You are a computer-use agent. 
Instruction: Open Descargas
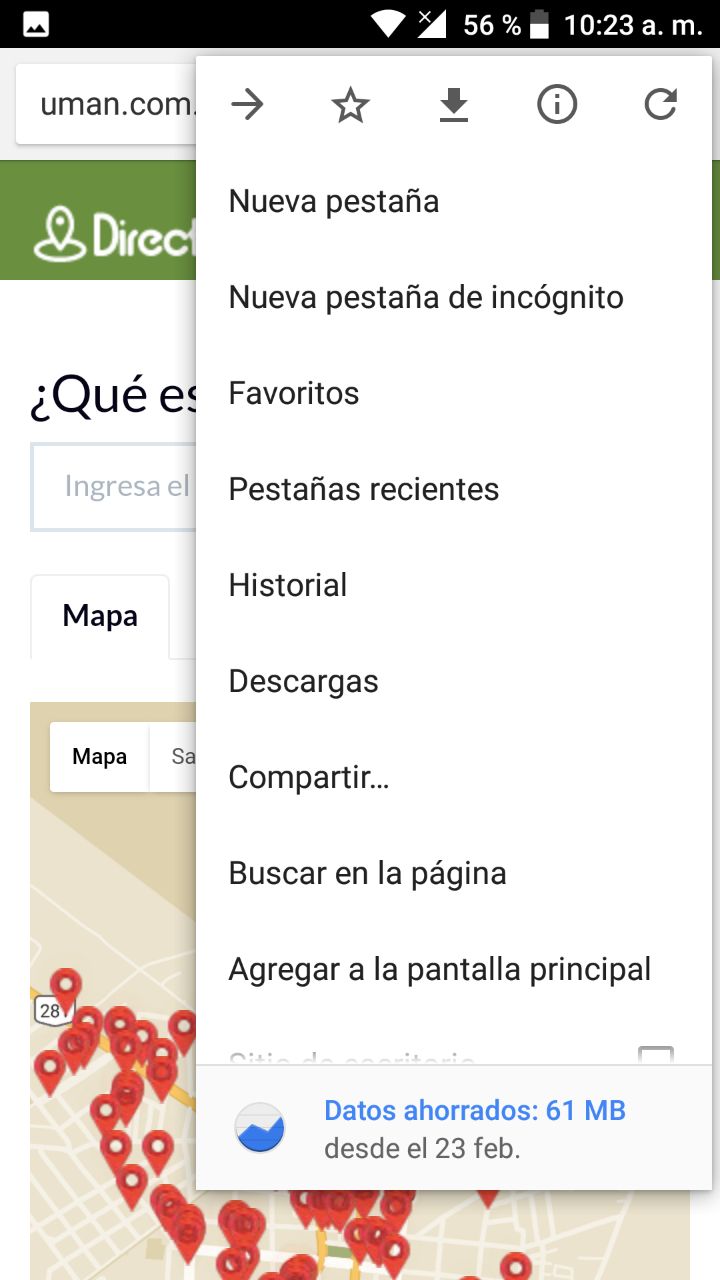click(454, 681)
